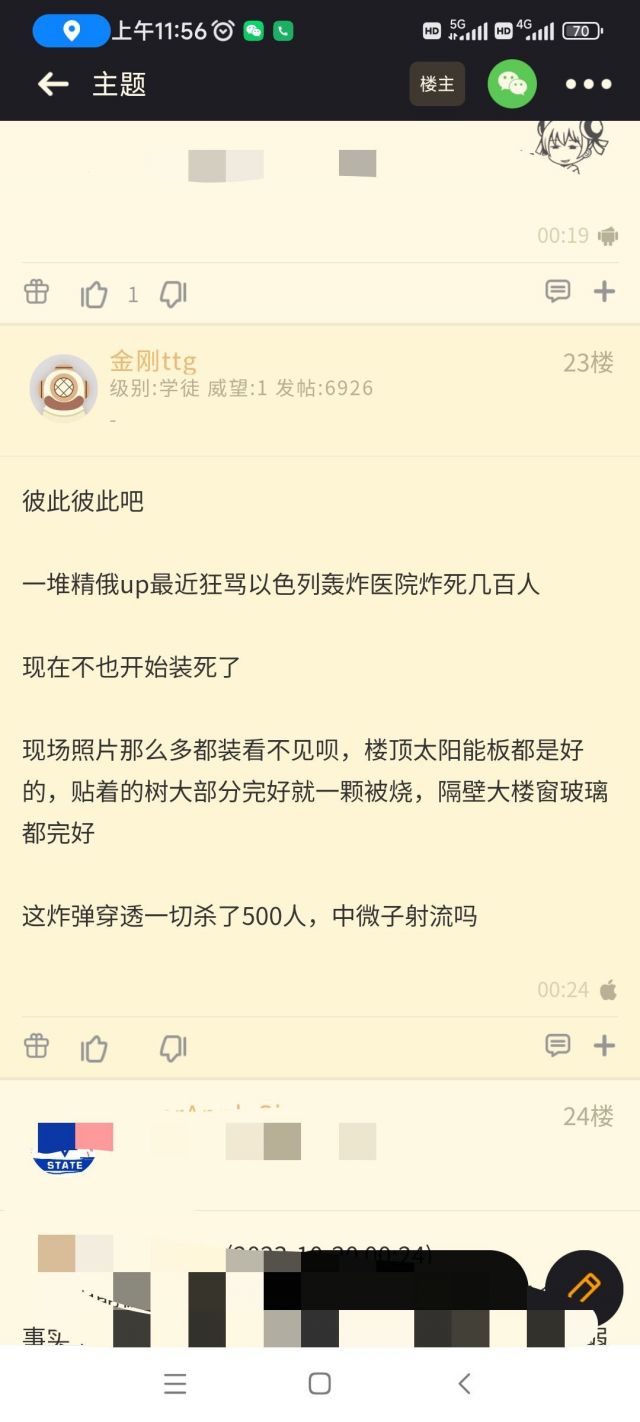The image size is (640, 1422).
Task: Write a new reply with pencil button
Action: tap(584, 1289)
